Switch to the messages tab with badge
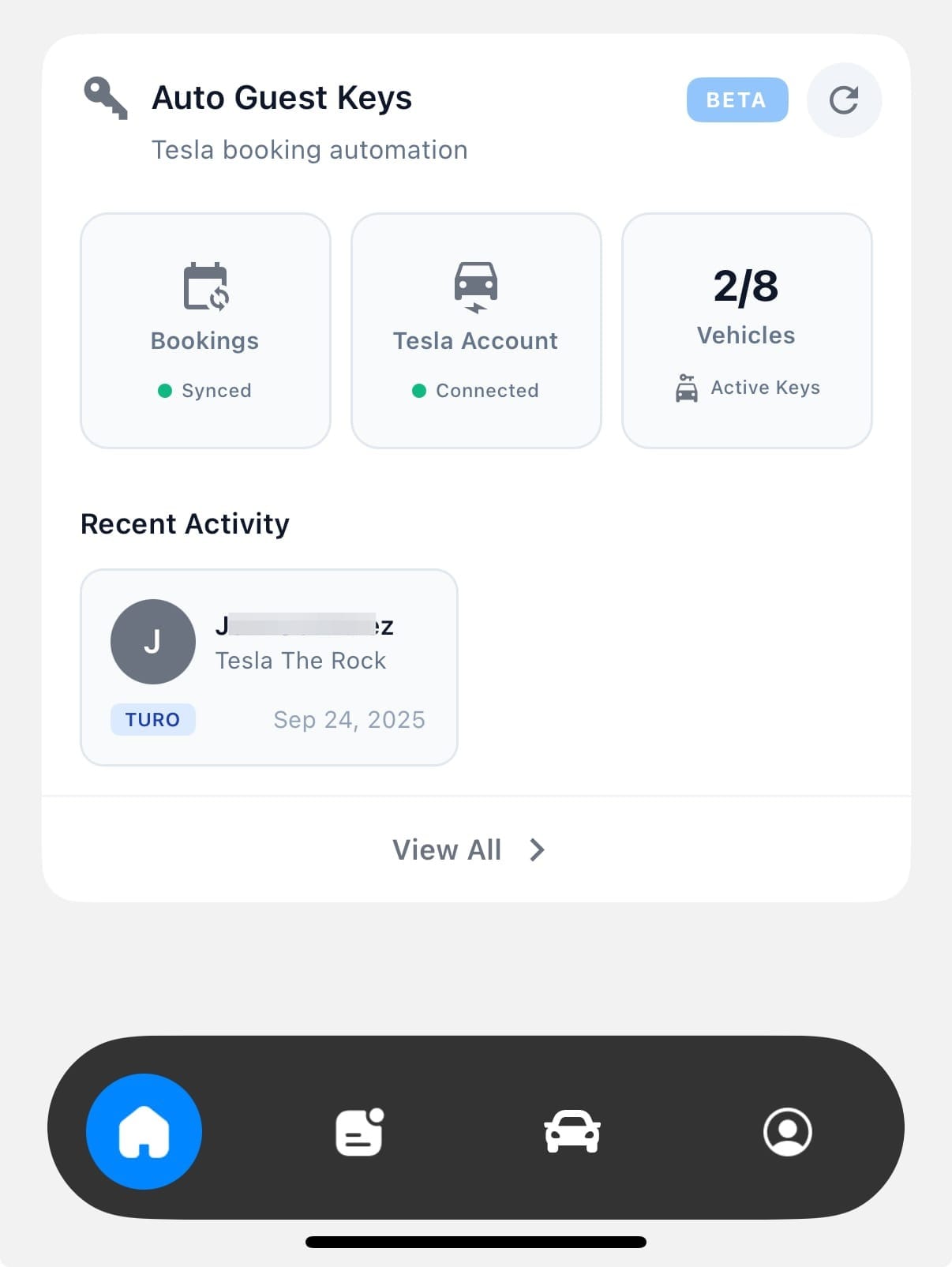Screen dimensions: 952x1267 [359, 1132]
